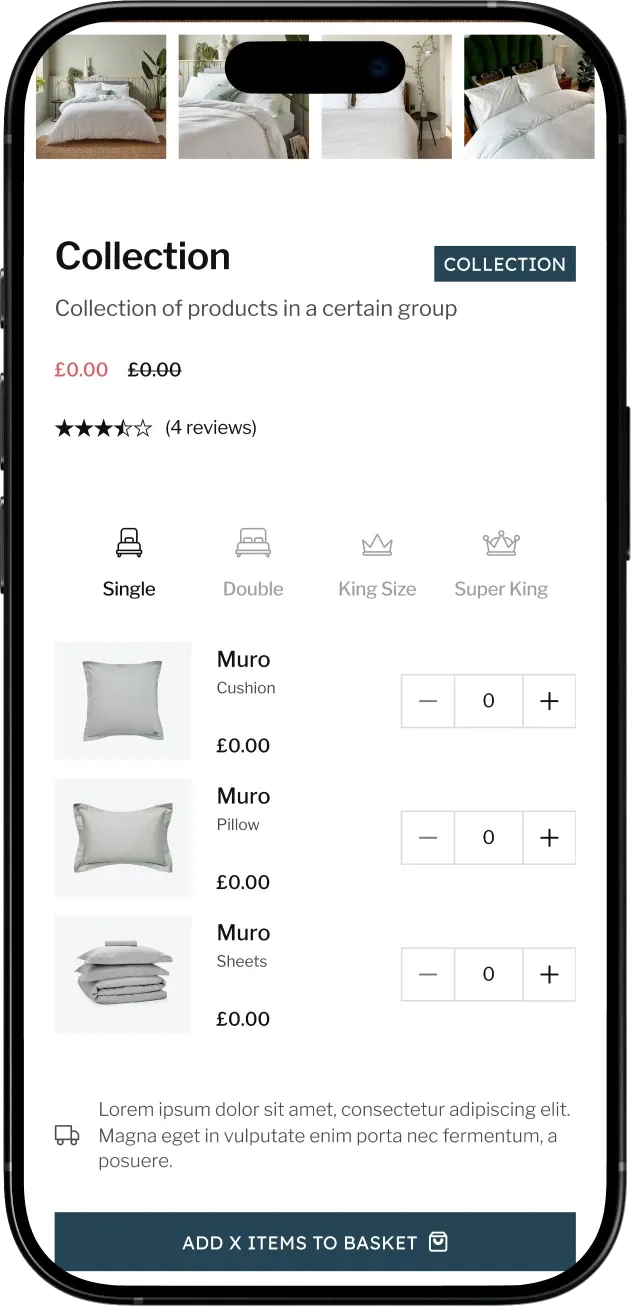The image size is (631, 1306).
Task: Reduce the Muro Pillow quantity
Action: tap(428, 838)
